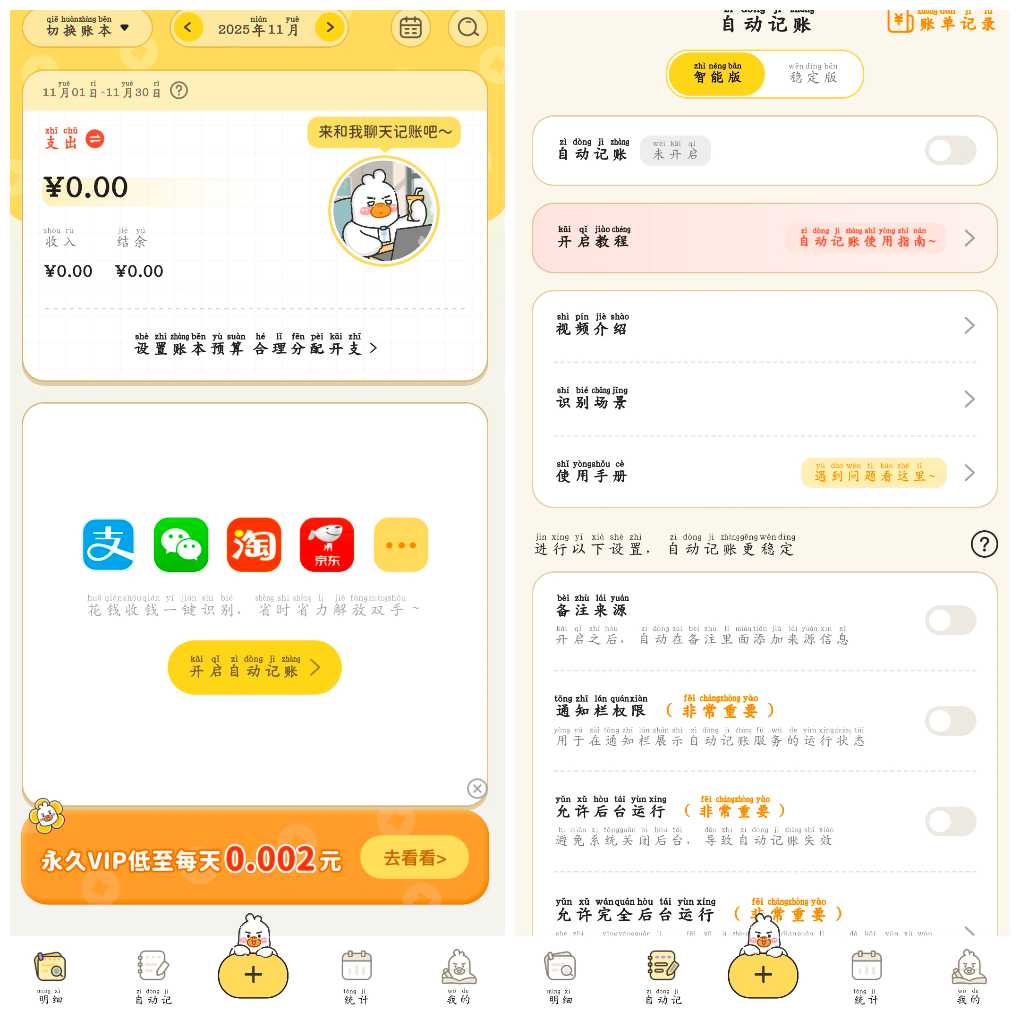Tap 去看看 on the VIP banner

coord(414,858)
